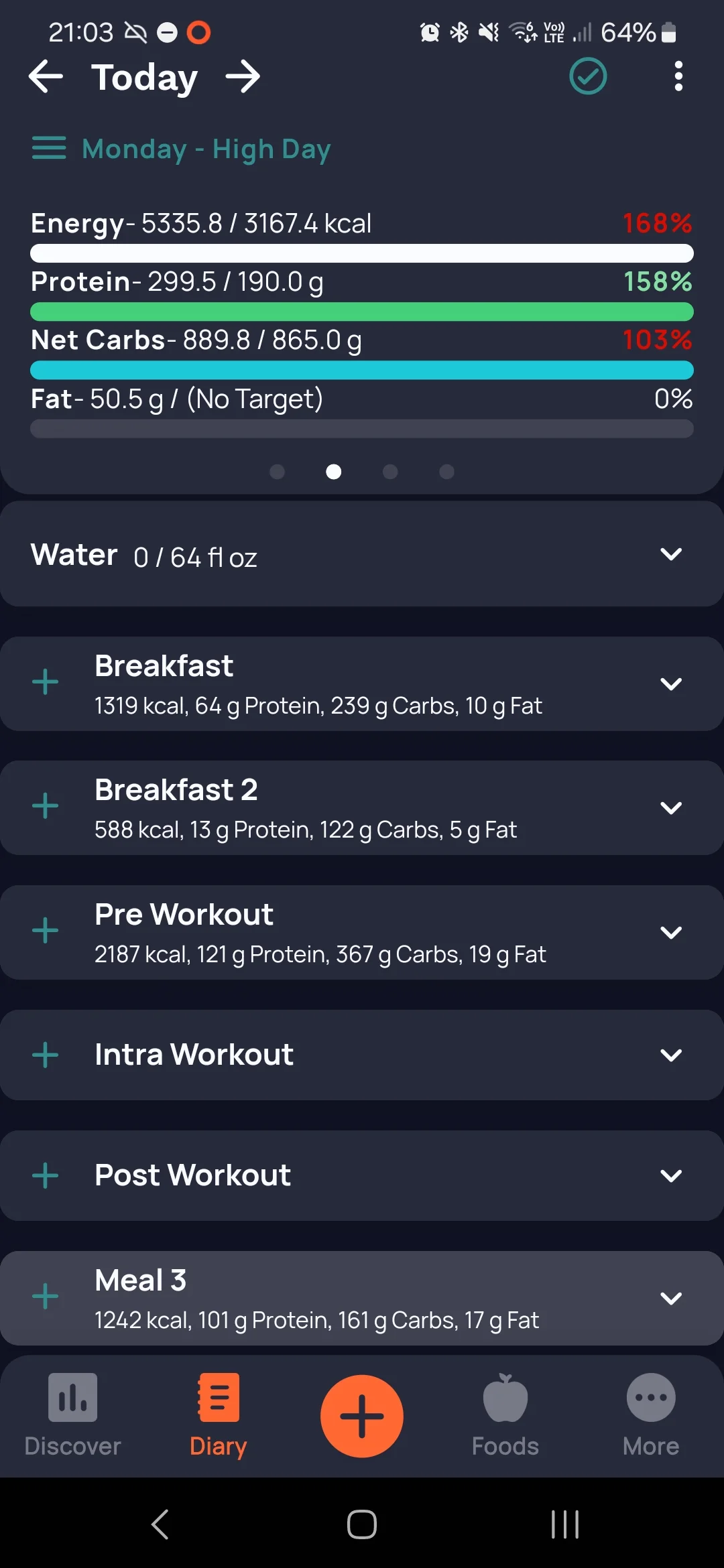
Task: Select the third page indicator dot
Action: pyautogui.click(x=390, y=472)
